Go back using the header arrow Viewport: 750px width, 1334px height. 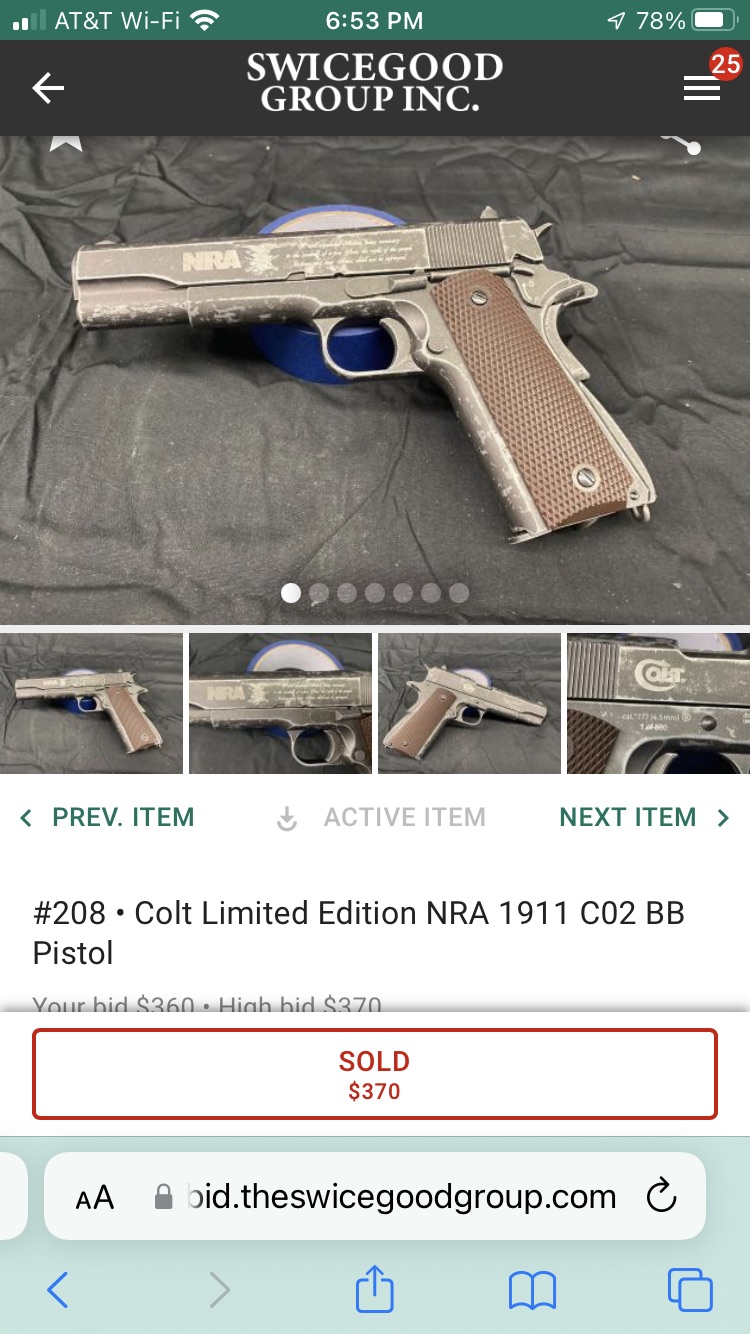click(48, 88)
